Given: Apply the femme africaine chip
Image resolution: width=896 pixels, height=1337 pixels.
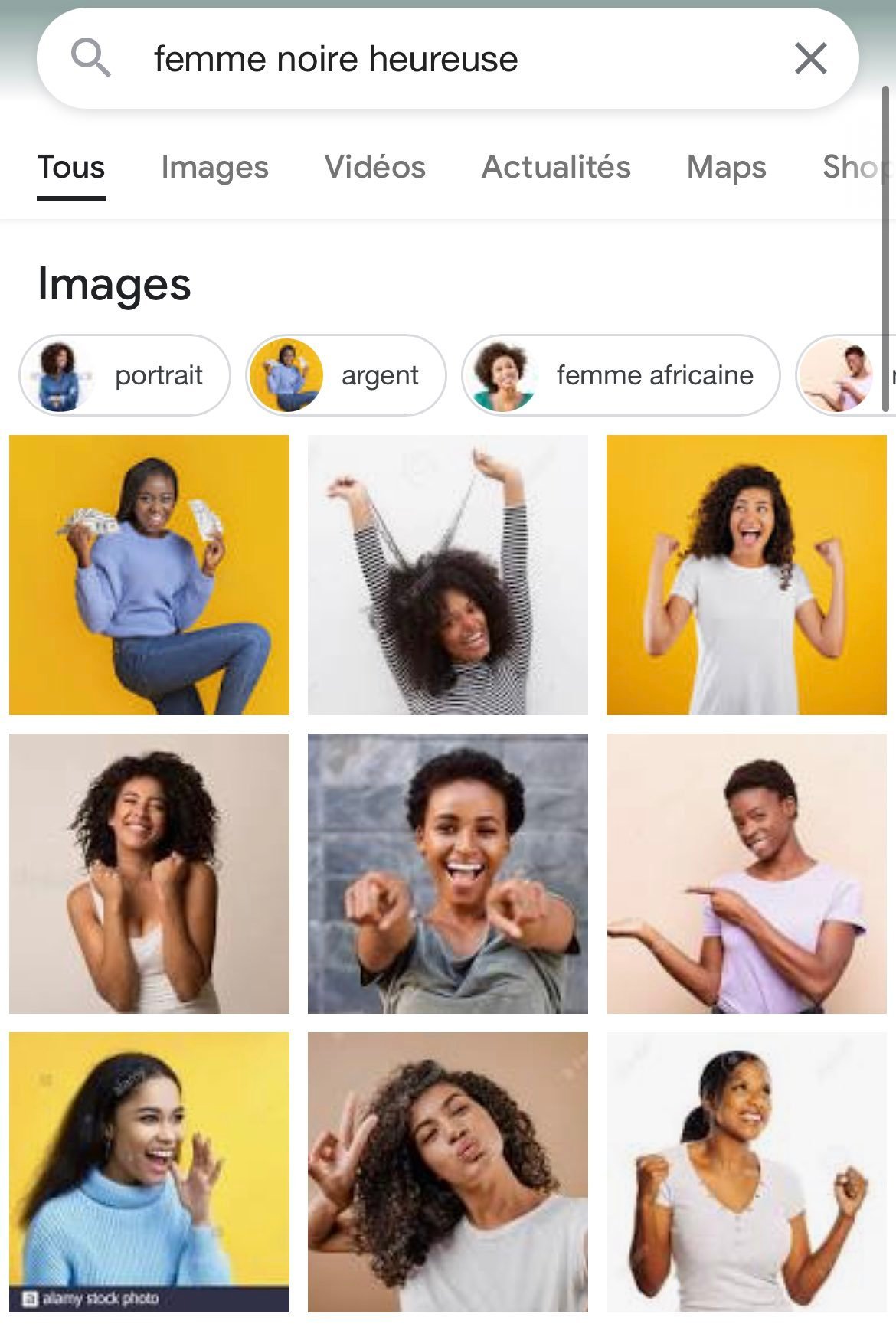Looking at the screenshot, I should point(620,375).
